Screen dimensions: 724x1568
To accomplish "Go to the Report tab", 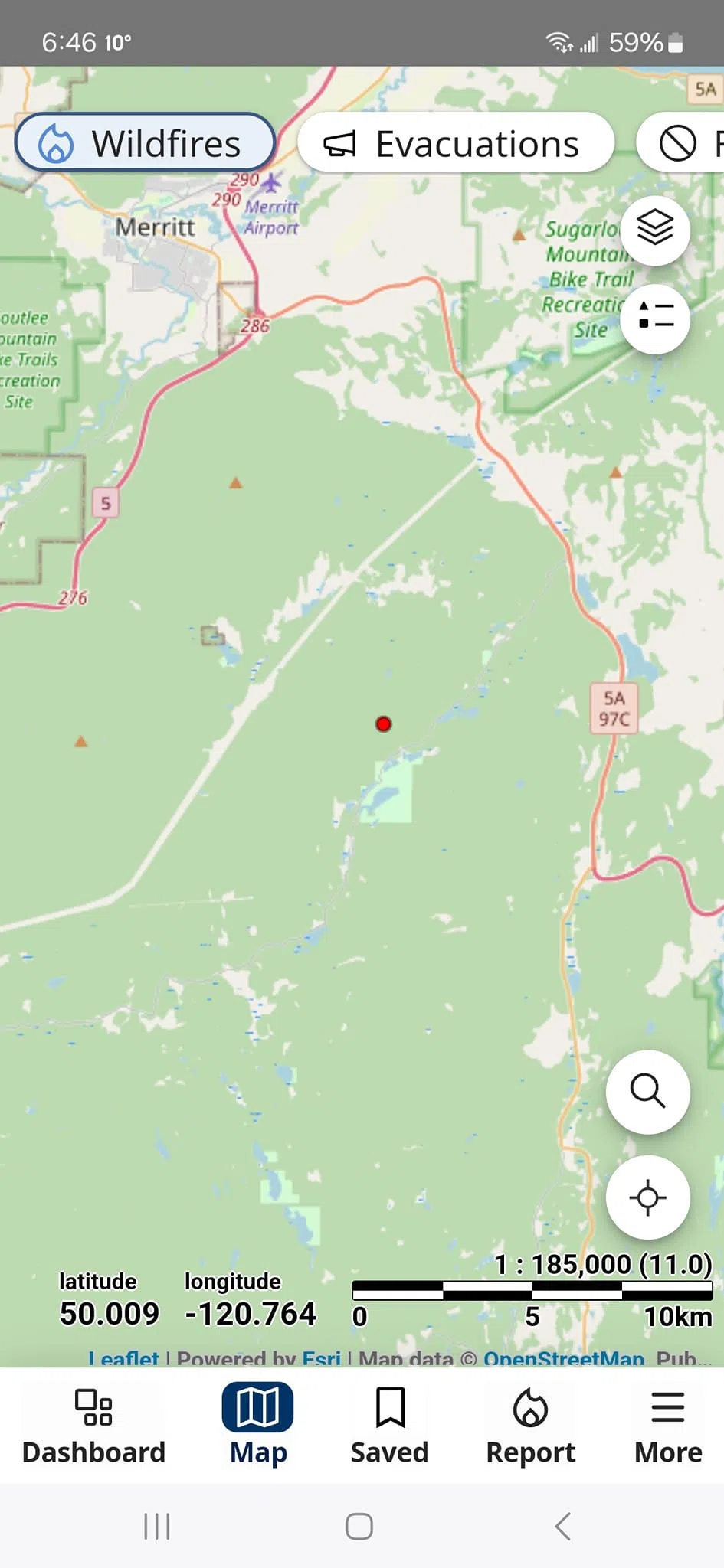I will point(530,1426).
